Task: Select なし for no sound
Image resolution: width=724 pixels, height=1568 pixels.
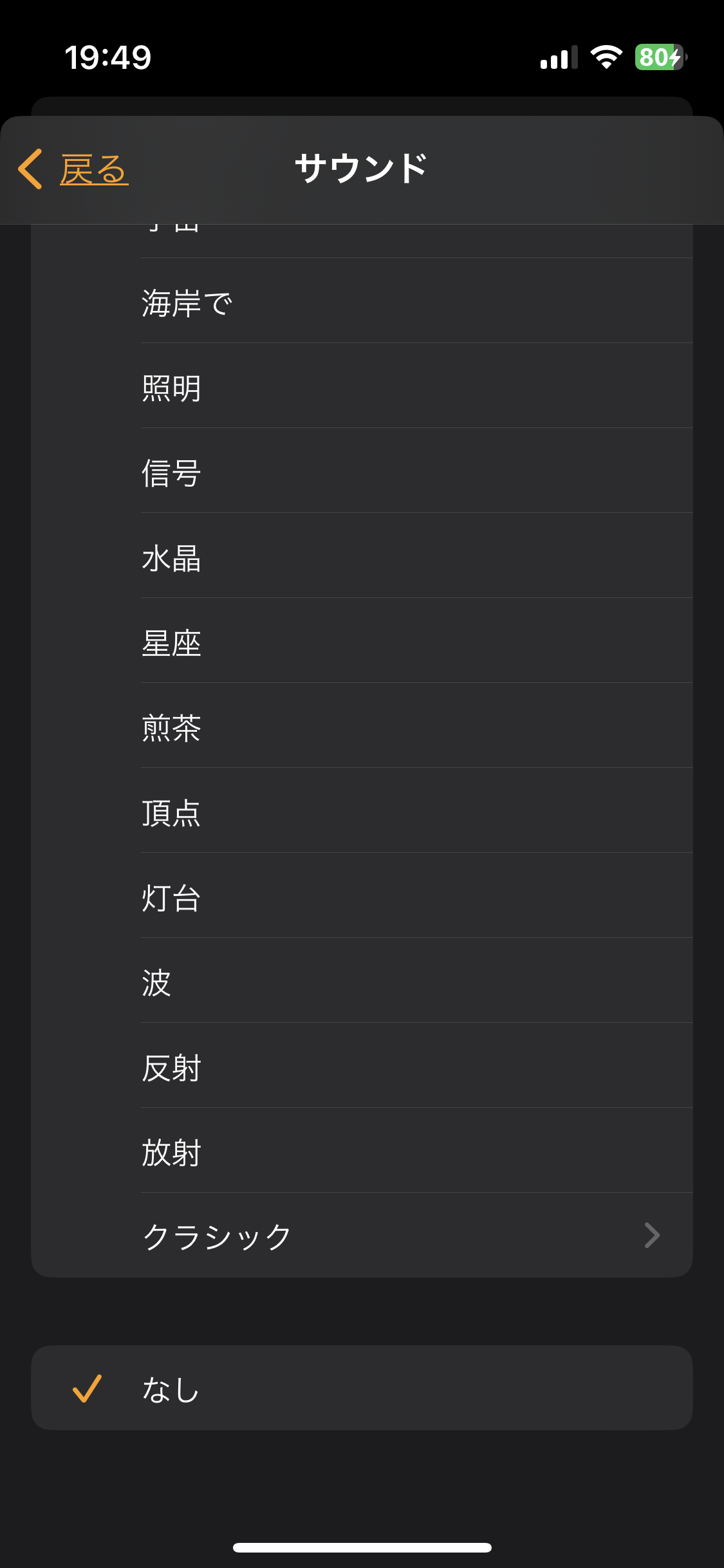Action: [362, 1388]
